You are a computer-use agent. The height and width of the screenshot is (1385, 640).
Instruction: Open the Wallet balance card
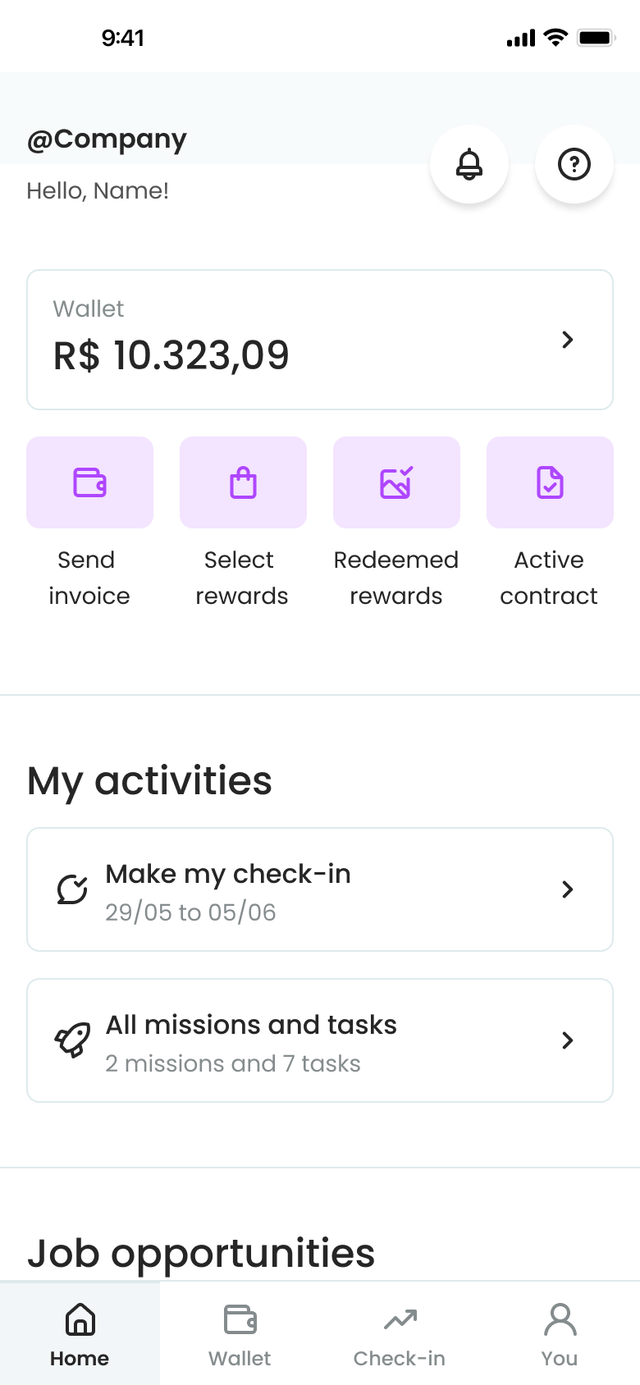(x=319, y=340)
